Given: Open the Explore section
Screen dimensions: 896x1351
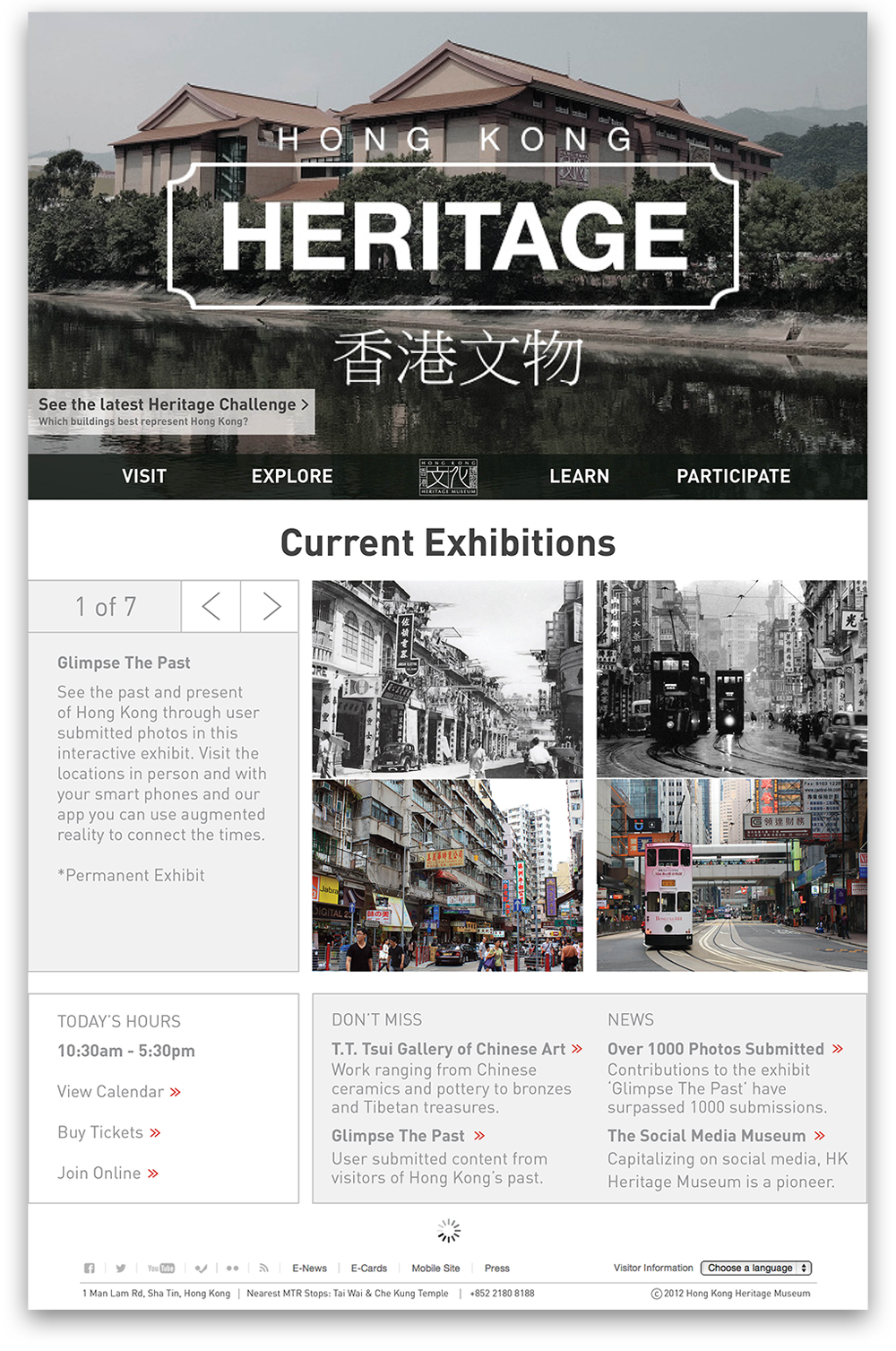Looking at the screenshot, I should coord(292,477).
